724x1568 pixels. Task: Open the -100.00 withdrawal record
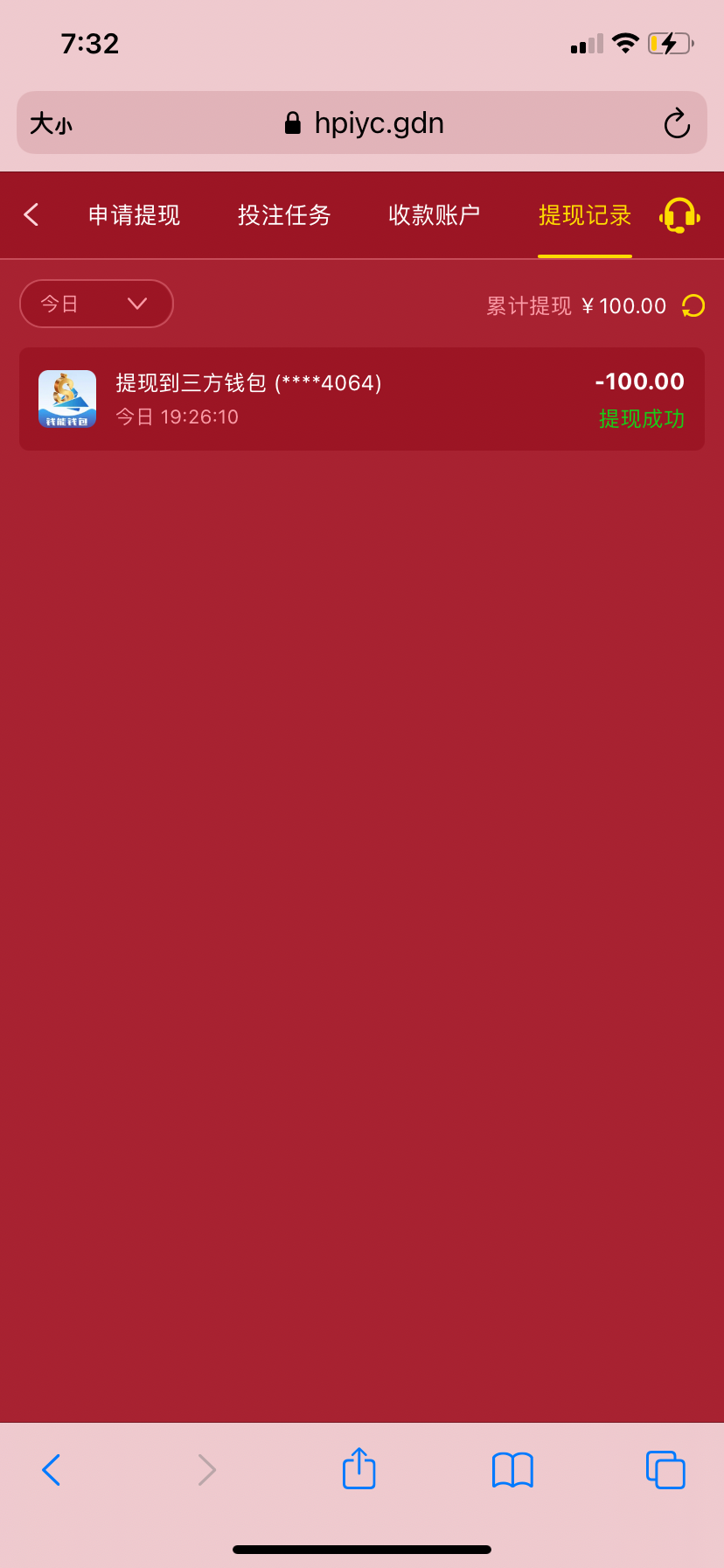pyautogui.click(x=362, y=399)
